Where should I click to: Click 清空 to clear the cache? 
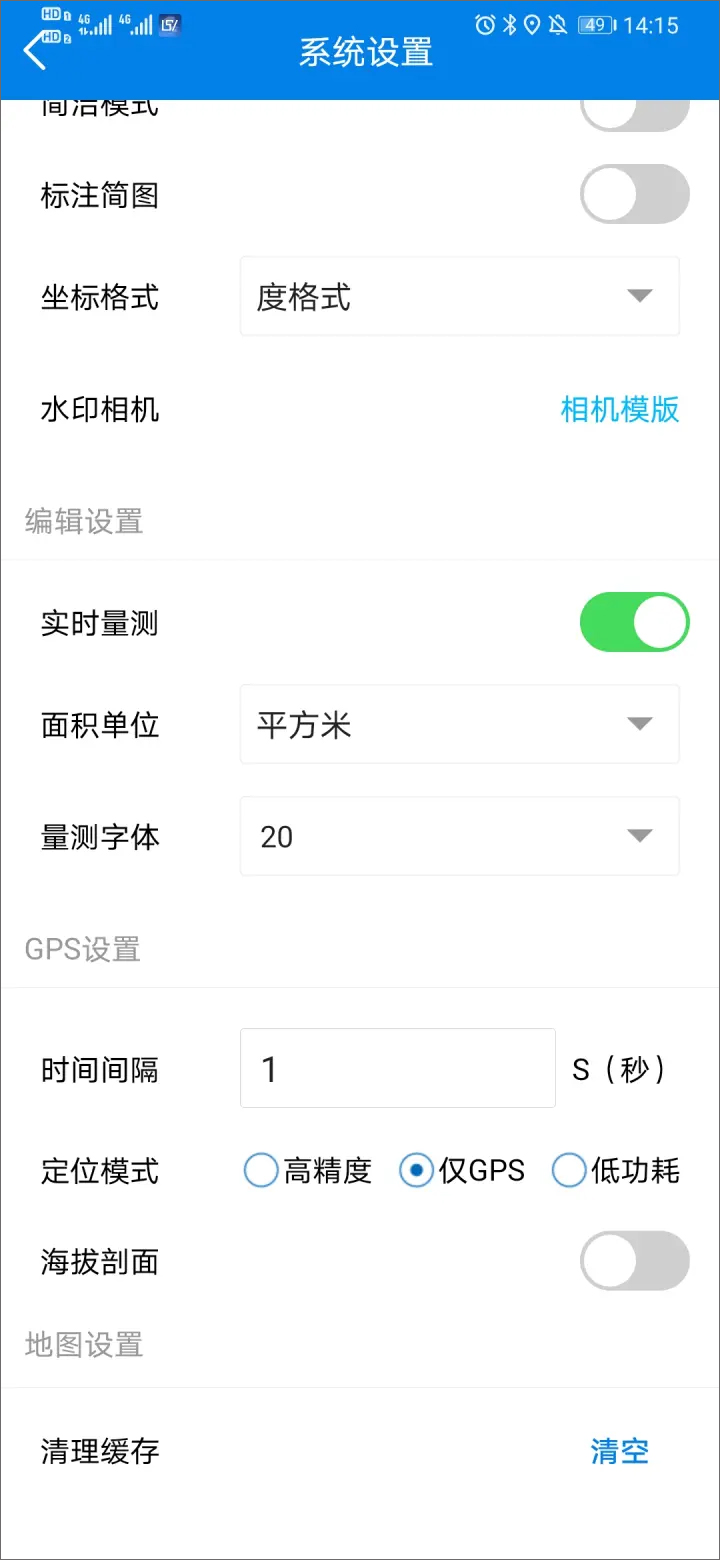[620, 1452]
